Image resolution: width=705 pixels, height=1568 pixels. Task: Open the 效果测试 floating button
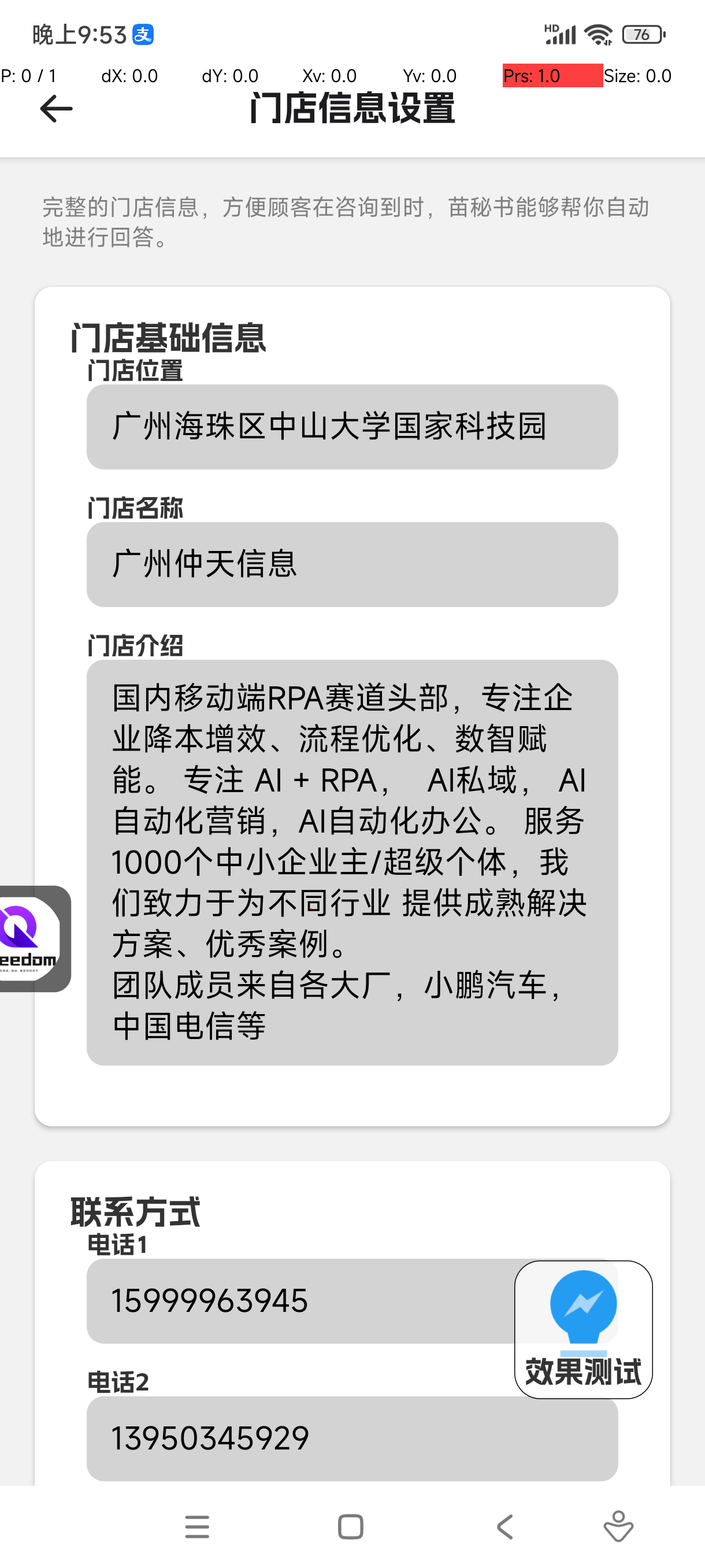point(582,1329)
